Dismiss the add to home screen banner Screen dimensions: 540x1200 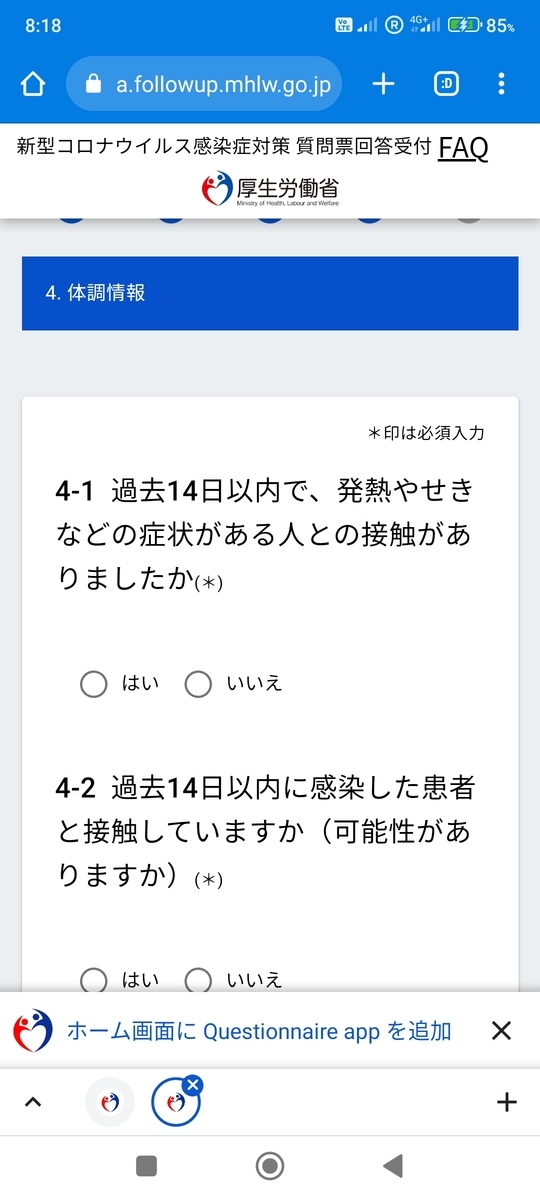click(502, 1031)
